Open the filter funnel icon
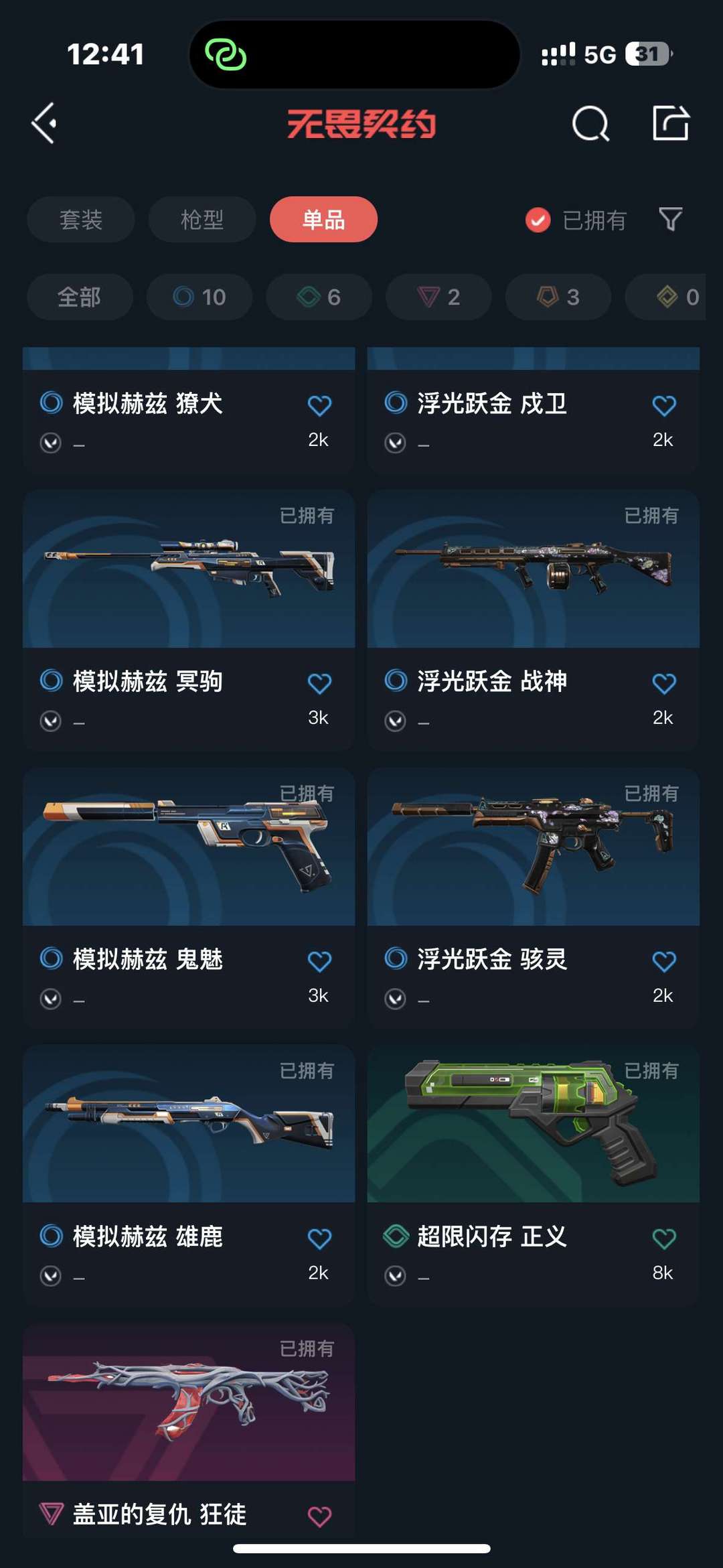The image size is (723, 1568). click(x=670, y=219)
